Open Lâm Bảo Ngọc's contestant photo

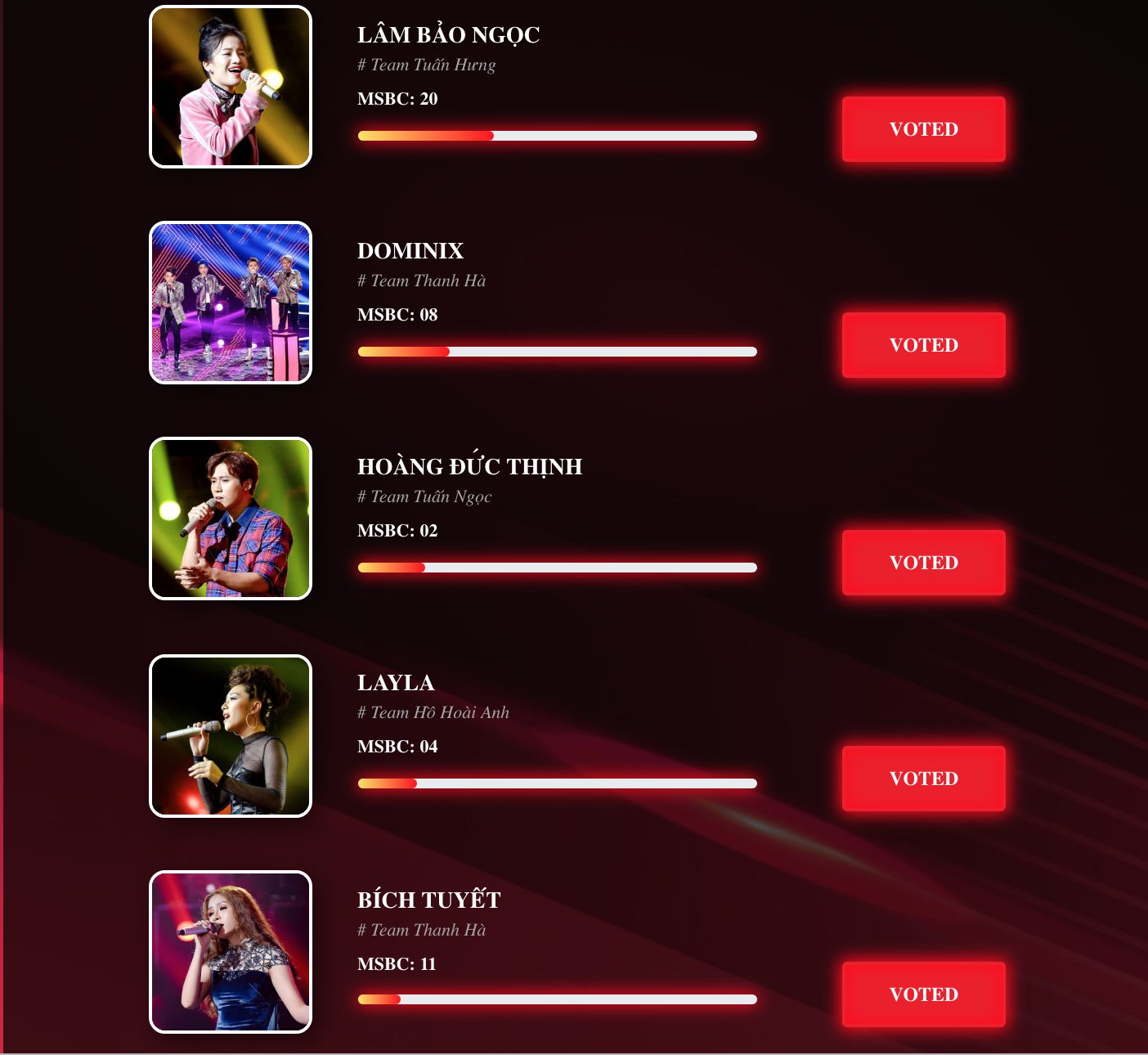coord(231,87)
